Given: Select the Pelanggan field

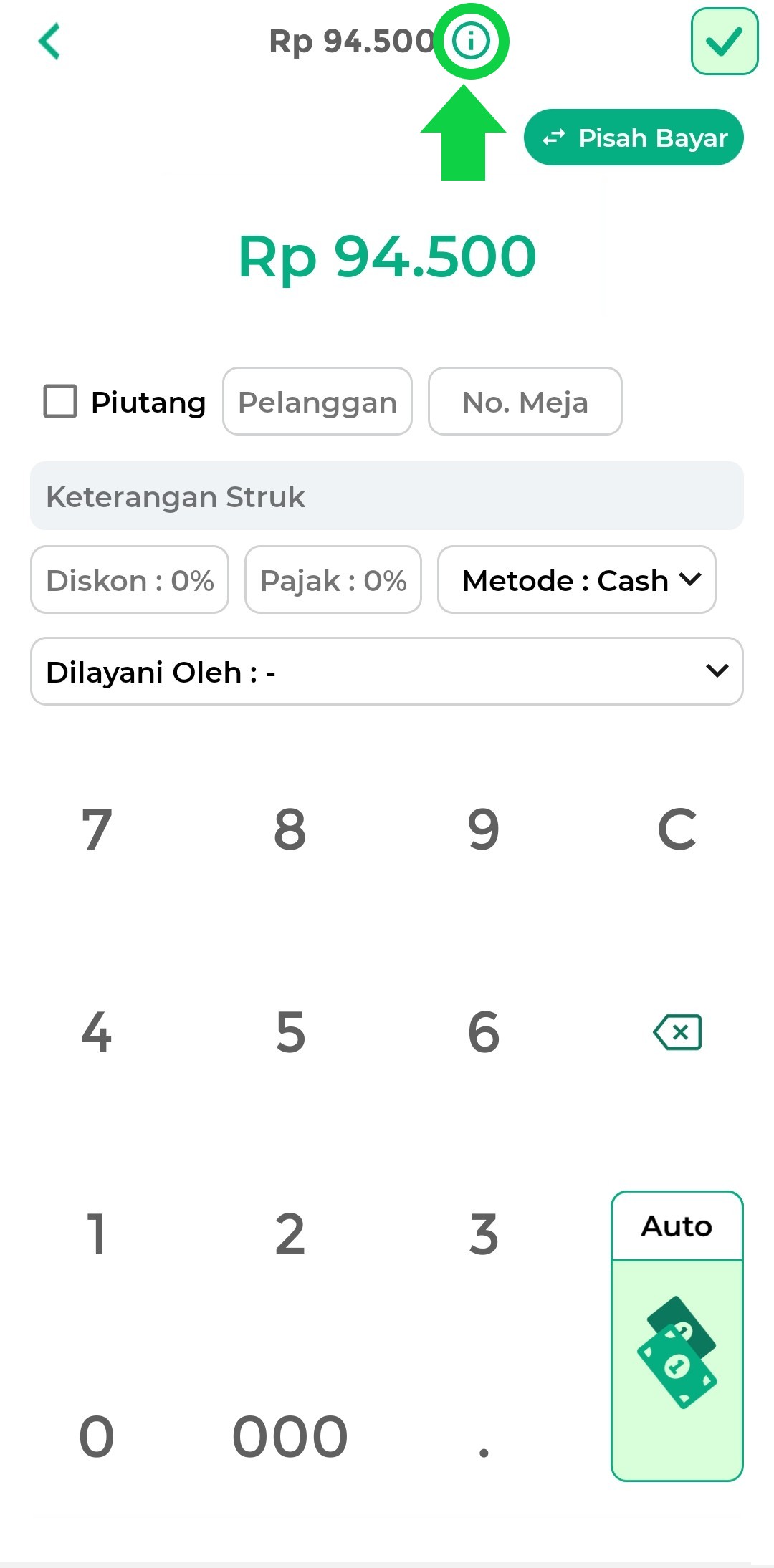Looking at the screenshot, I should (x=317, y=402).
